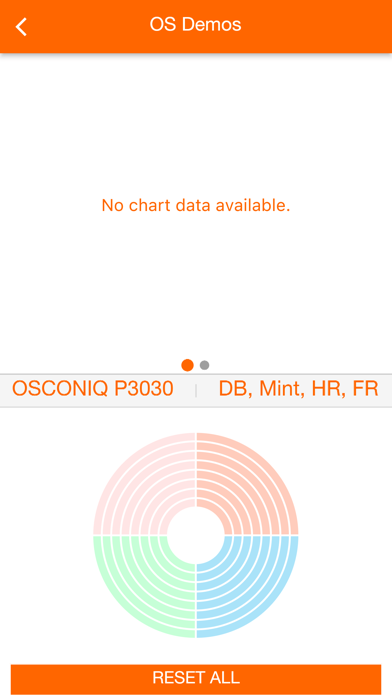
Task: Open the DB, Mint, HR, FR selector
Action: [298, 389]
